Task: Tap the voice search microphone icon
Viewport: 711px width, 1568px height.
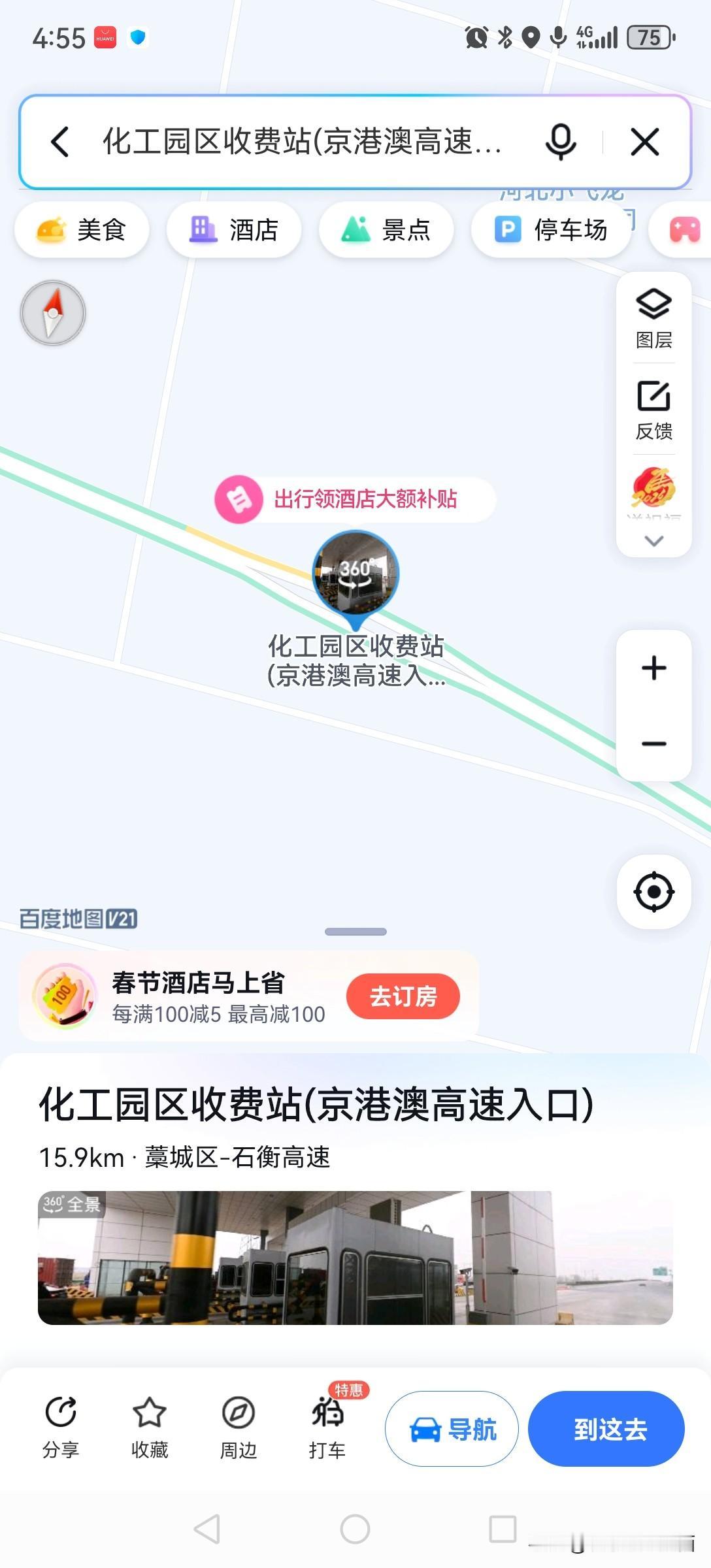Action: pos(561,141)
